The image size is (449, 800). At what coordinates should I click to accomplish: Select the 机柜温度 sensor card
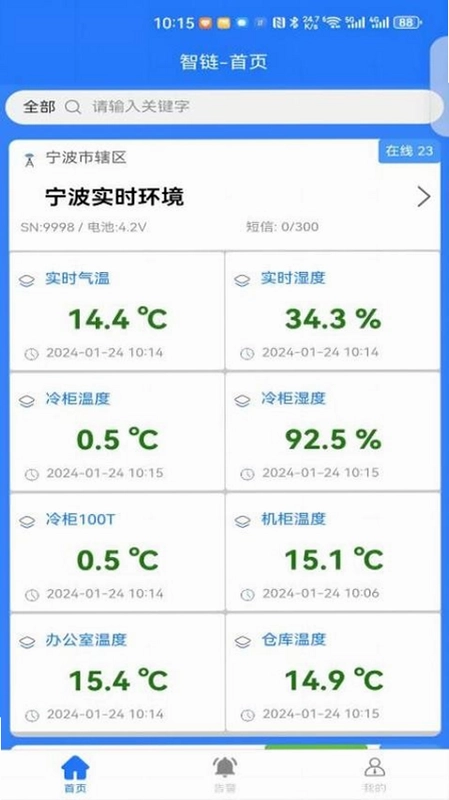coord(333,553)
